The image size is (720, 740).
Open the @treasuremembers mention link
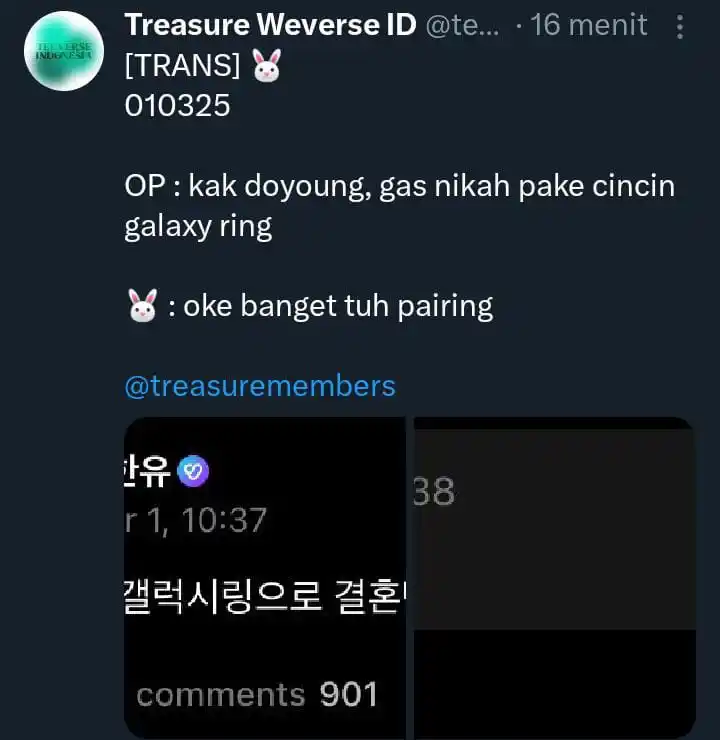(259, 386)
